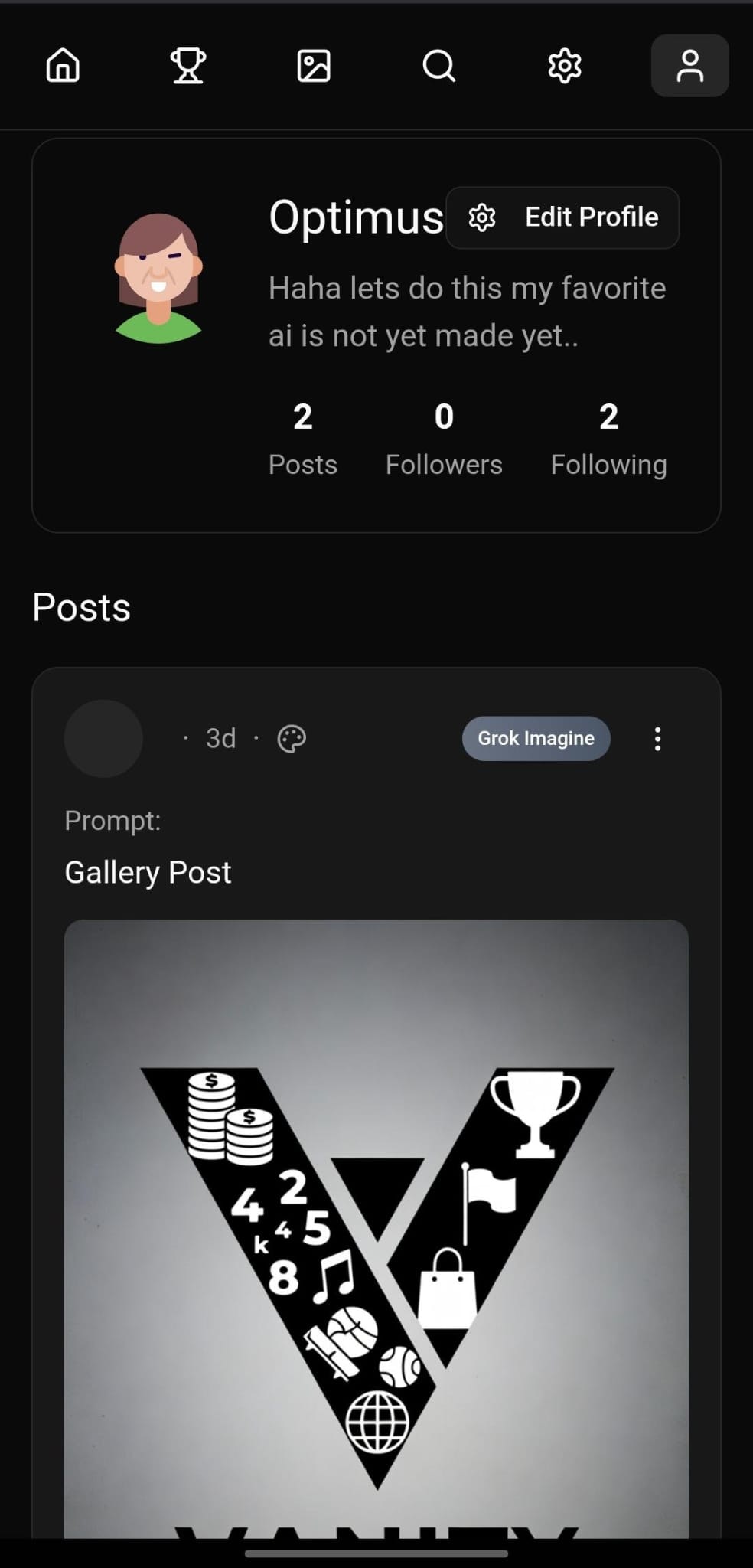Click the palette icon on the post
Image resolution: width=753 pixels, height=1568 pixels.
pos(292,738)
